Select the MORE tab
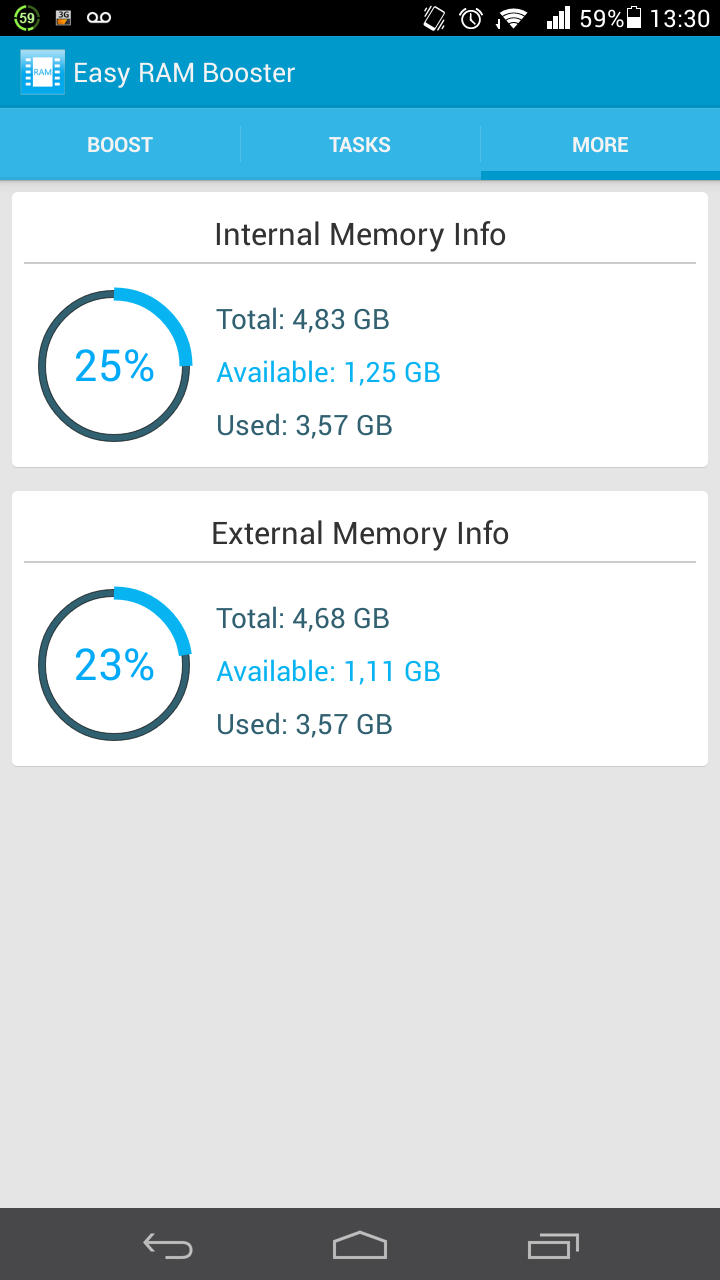 point(600,145)
